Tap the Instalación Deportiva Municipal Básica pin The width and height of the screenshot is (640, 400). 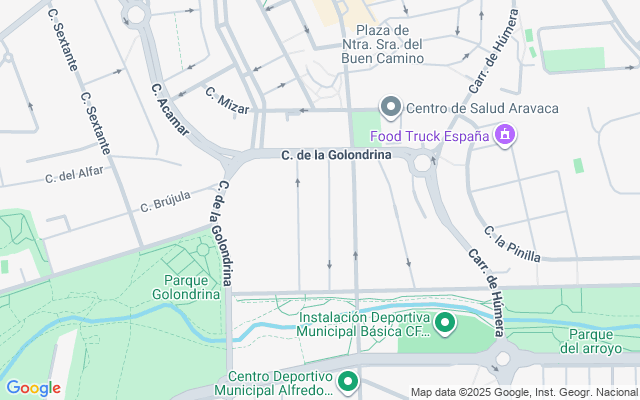pyautogui.click(x=445, y=323)
